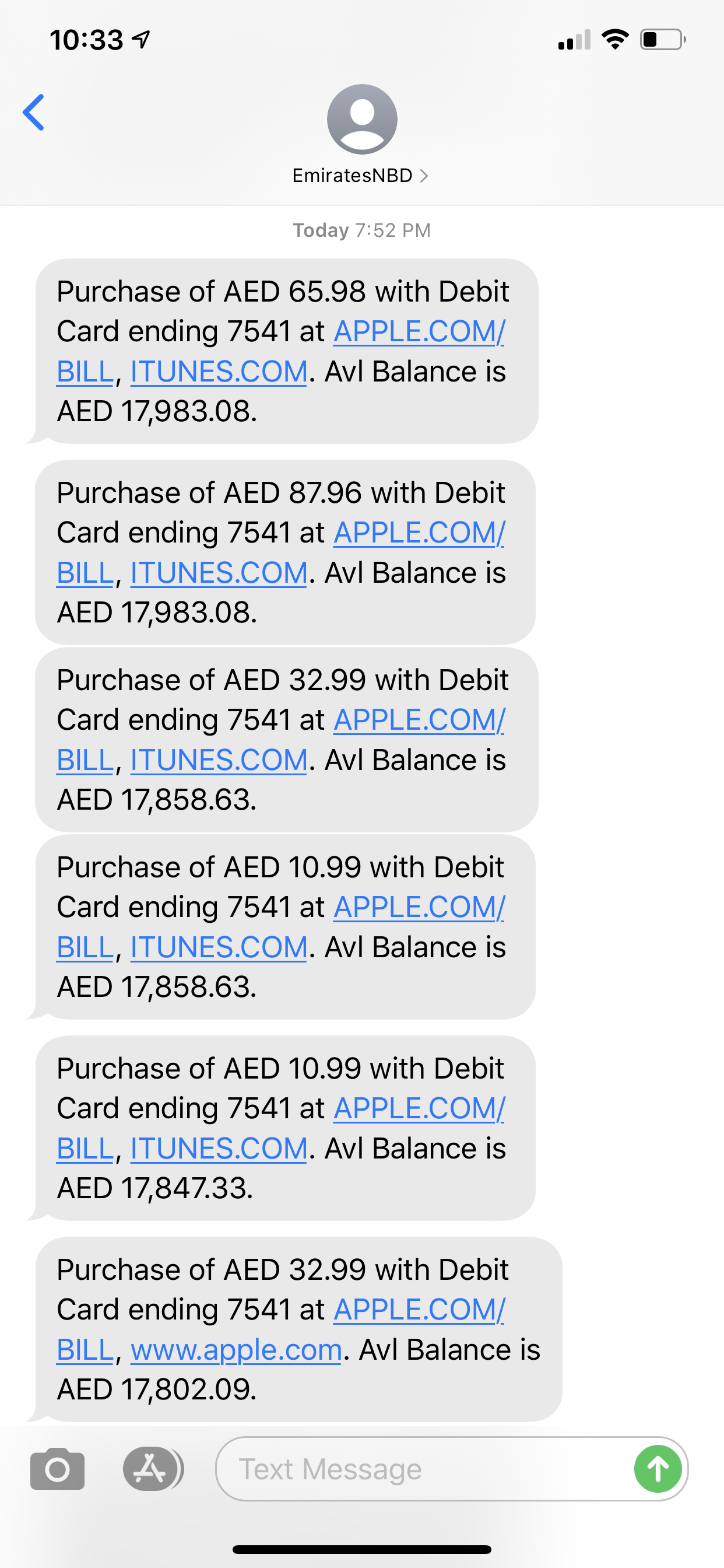Open the camera to attach a photo
Image resolution: width=724 pixels, height=1568 pixels.
(57, 1469)
